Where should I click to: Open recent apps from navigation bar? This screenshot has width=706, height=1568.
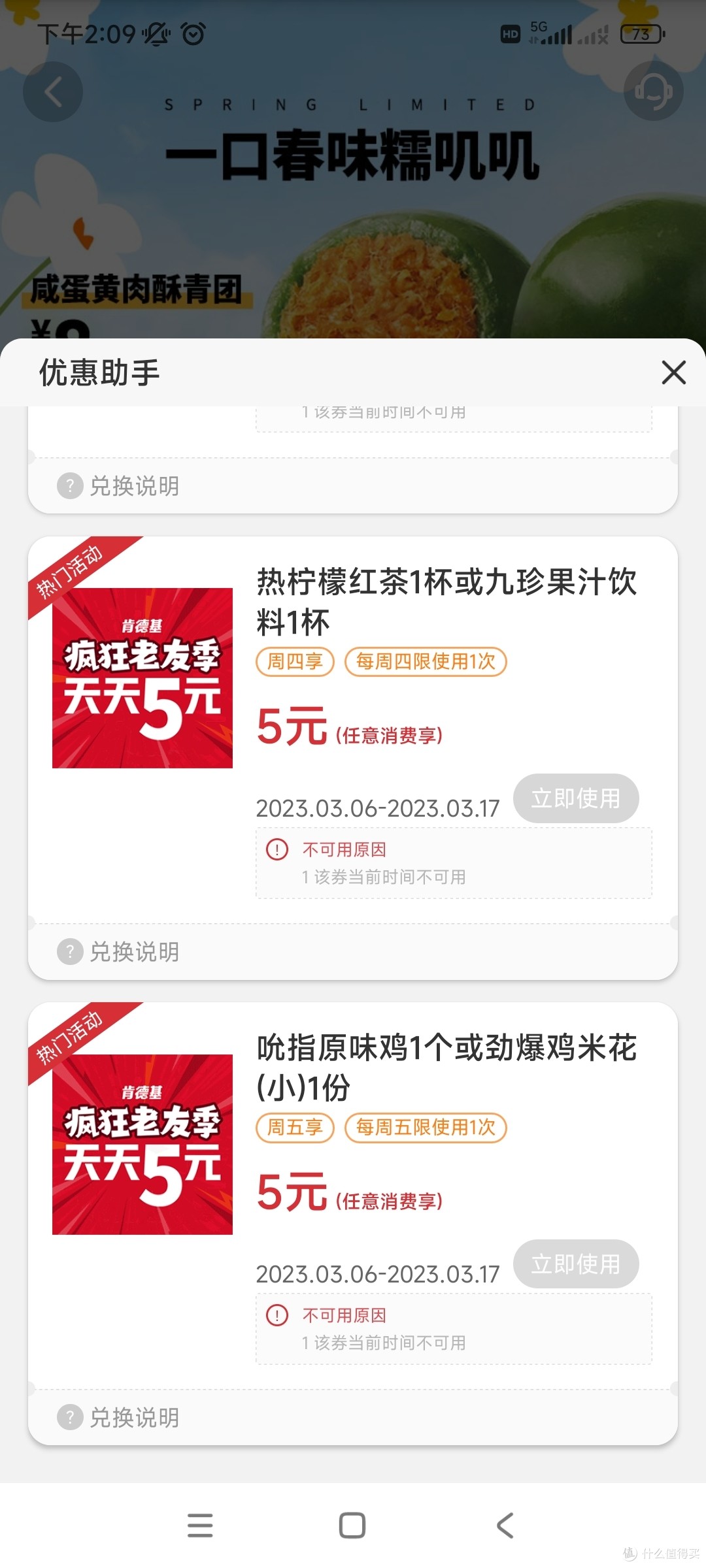pyautogui.click(x=200, y=1526)
